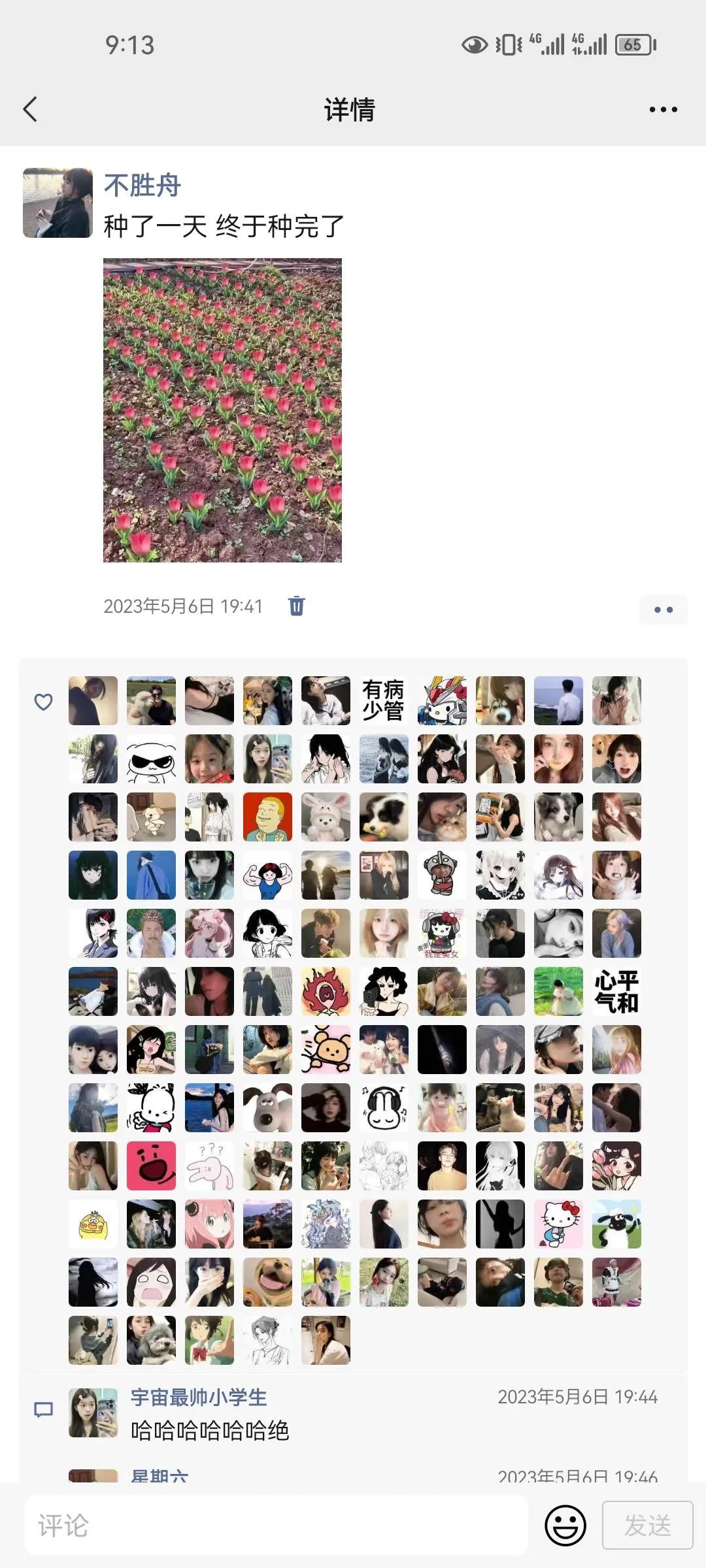Focus the 评论 comment input field
The image size is (706, 1568).
[276, 1526]
